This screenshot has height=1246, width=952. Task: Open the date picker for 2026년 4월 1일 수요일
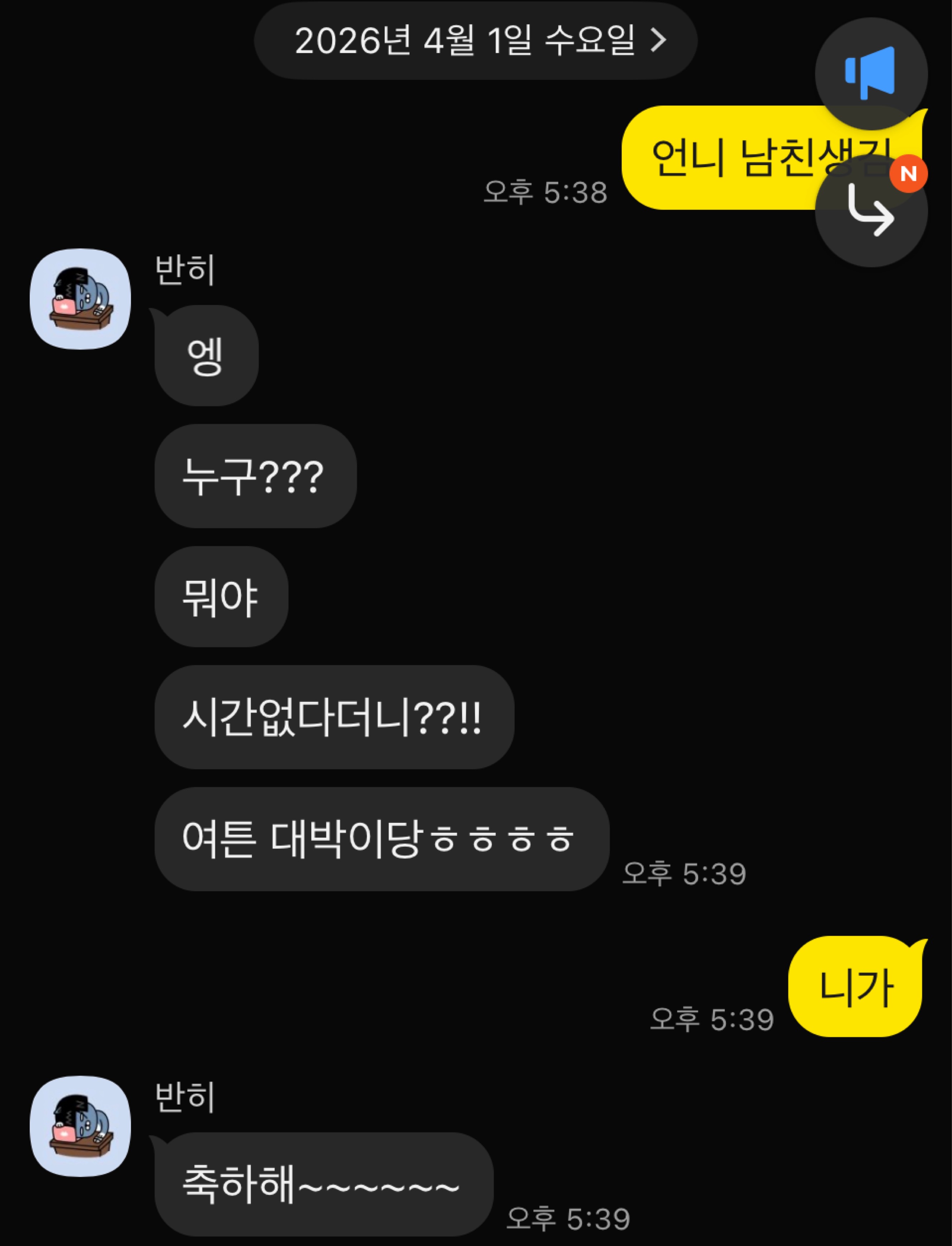[x=475, y=41]
